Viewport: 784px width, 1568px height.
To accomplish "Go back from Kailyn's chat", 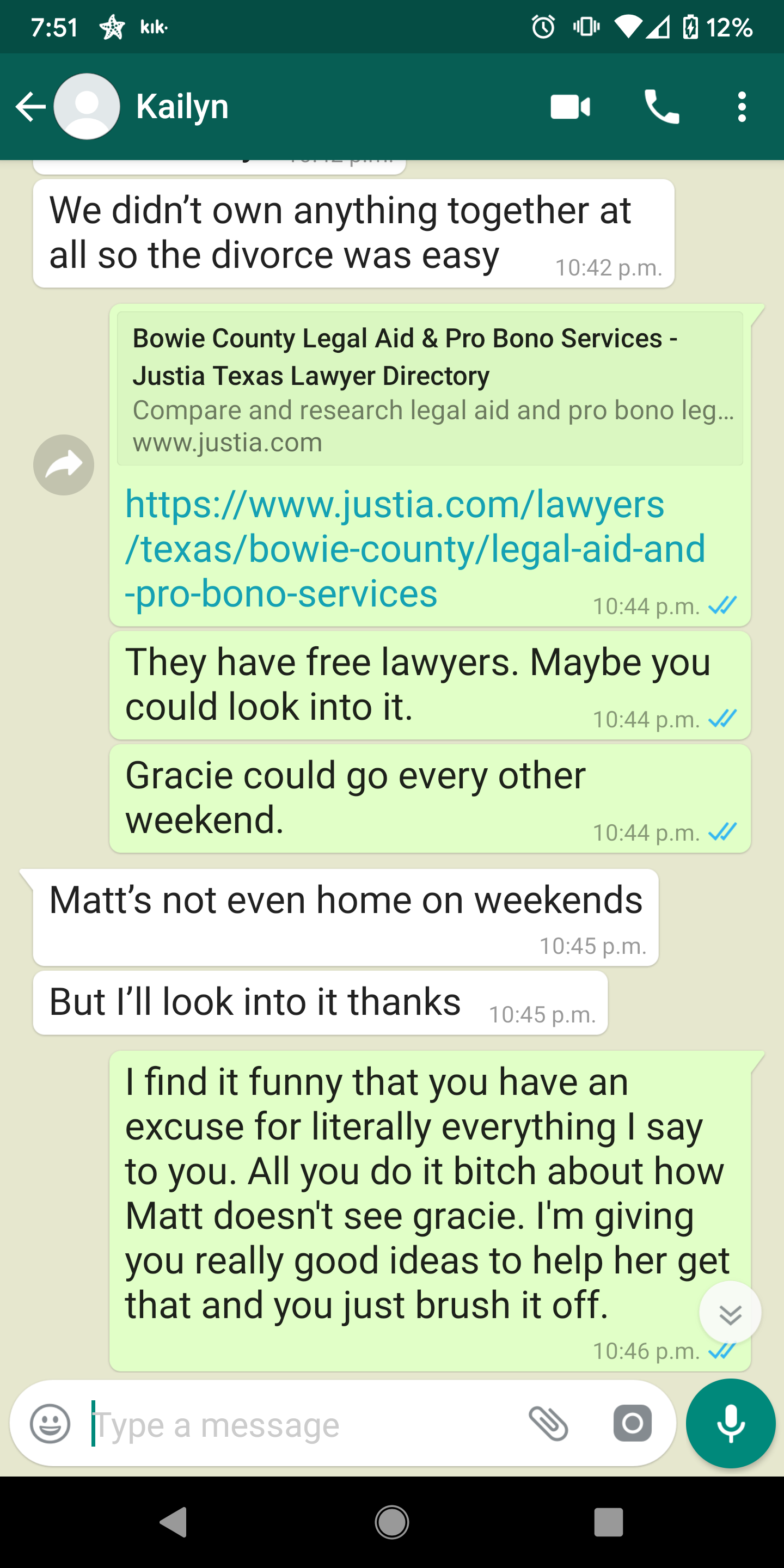I will pos(30,107).
